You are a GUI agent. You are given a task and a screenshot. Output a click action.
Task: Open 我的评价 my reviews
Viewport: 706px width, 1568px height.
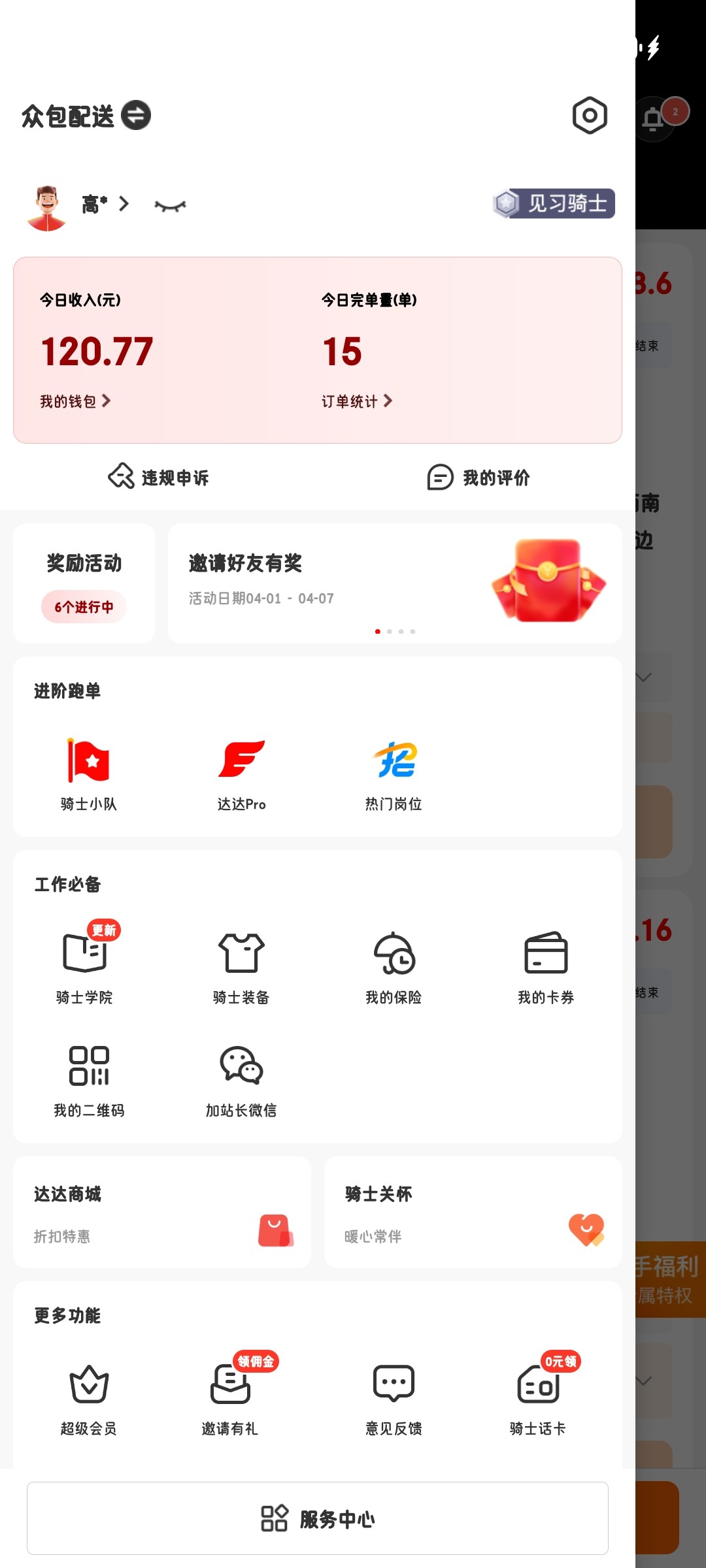pos(479,478)
